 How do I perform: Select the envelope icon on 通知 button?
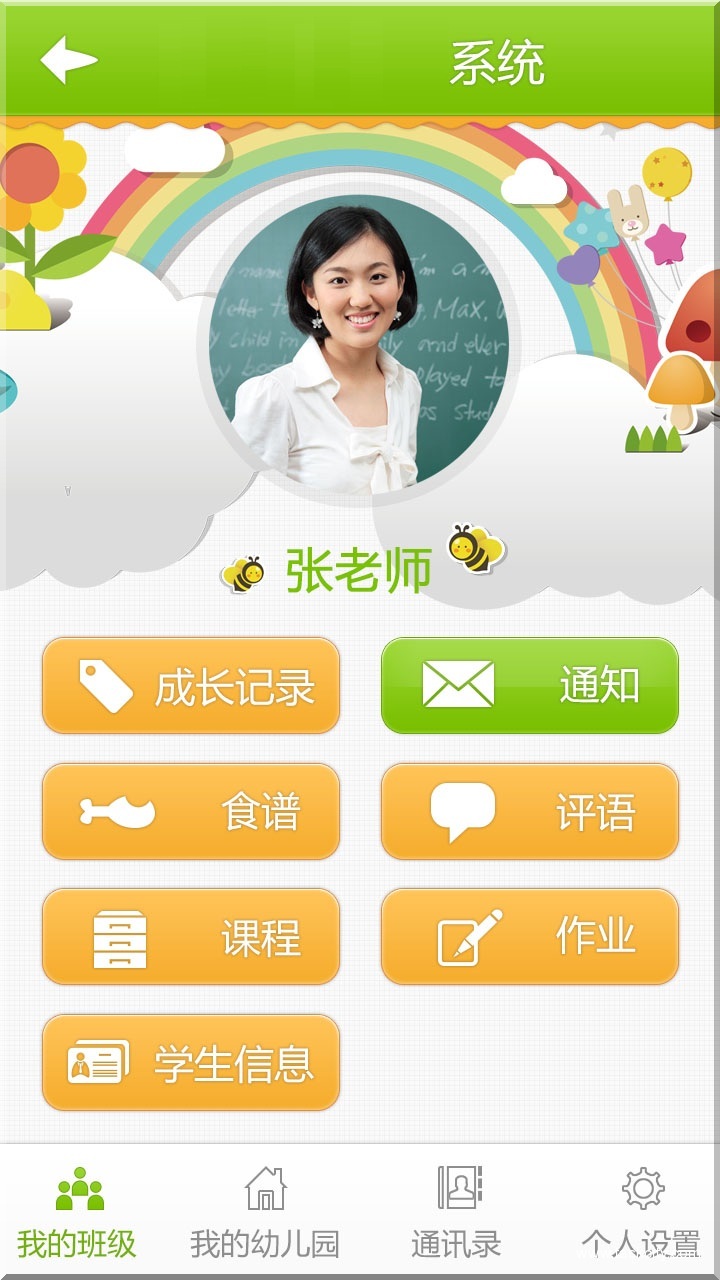455,686
